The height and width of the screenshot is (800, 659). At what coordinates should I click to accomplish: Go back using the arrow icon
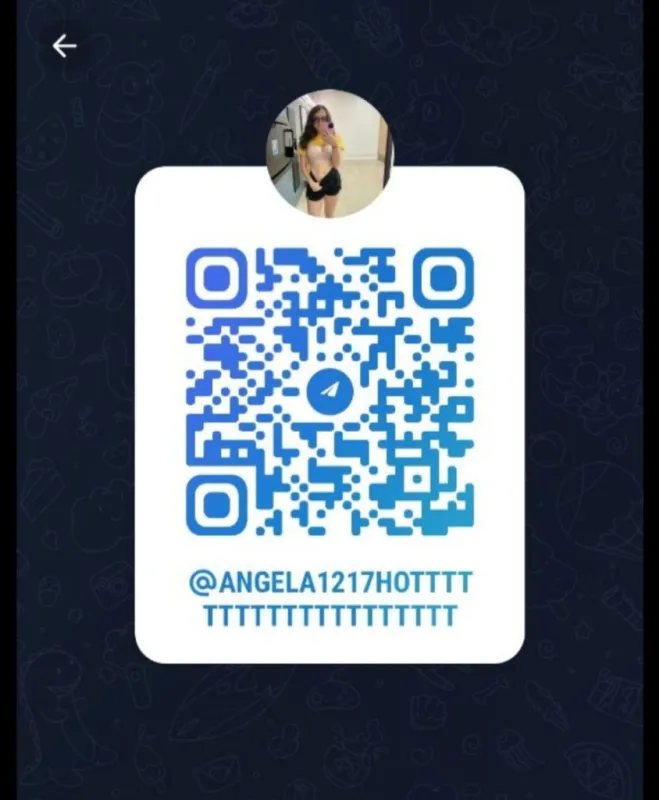(64, 46)
